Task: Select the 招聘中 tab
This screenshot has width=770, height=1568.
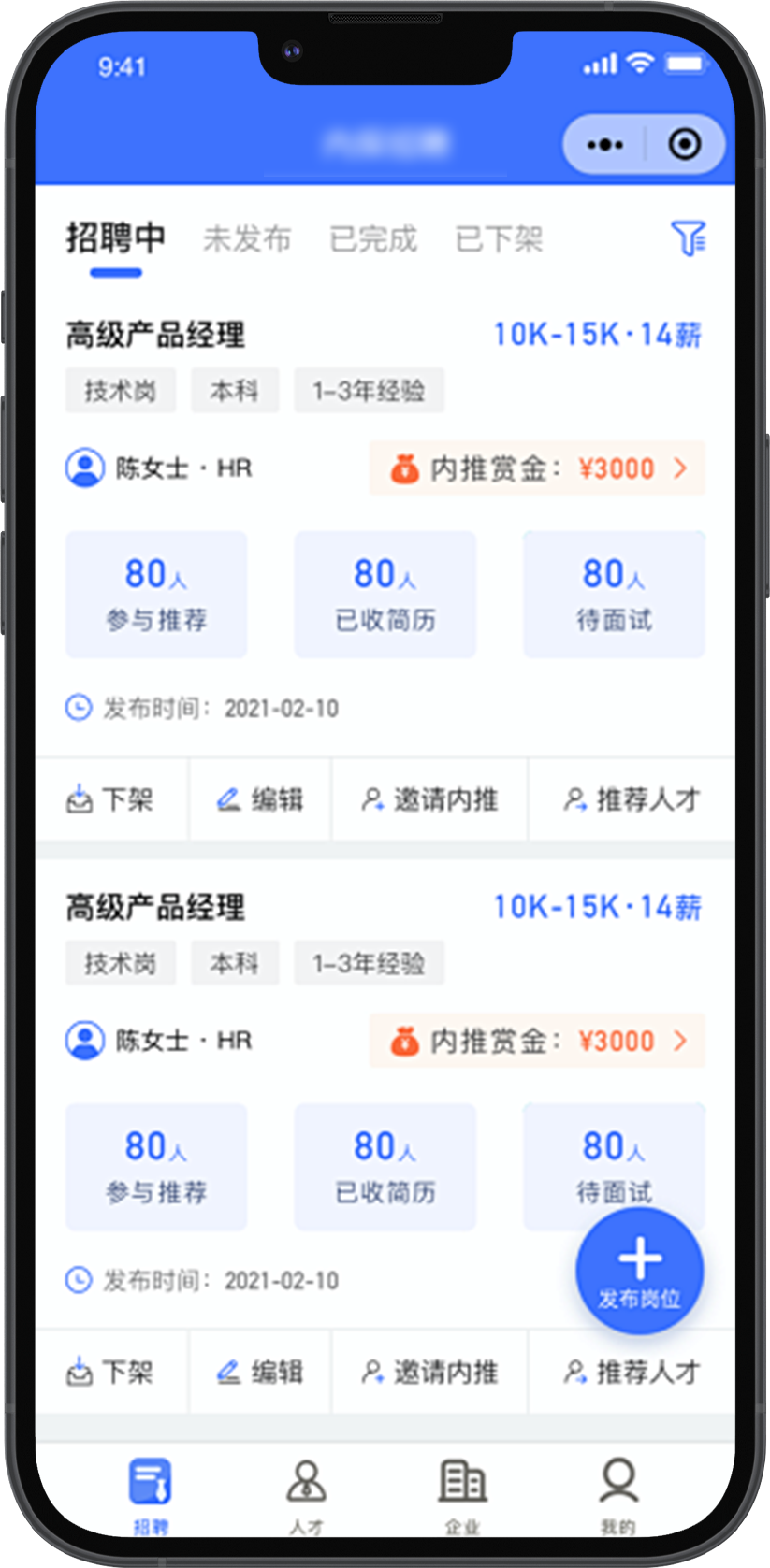Action: tap(115, 239)
